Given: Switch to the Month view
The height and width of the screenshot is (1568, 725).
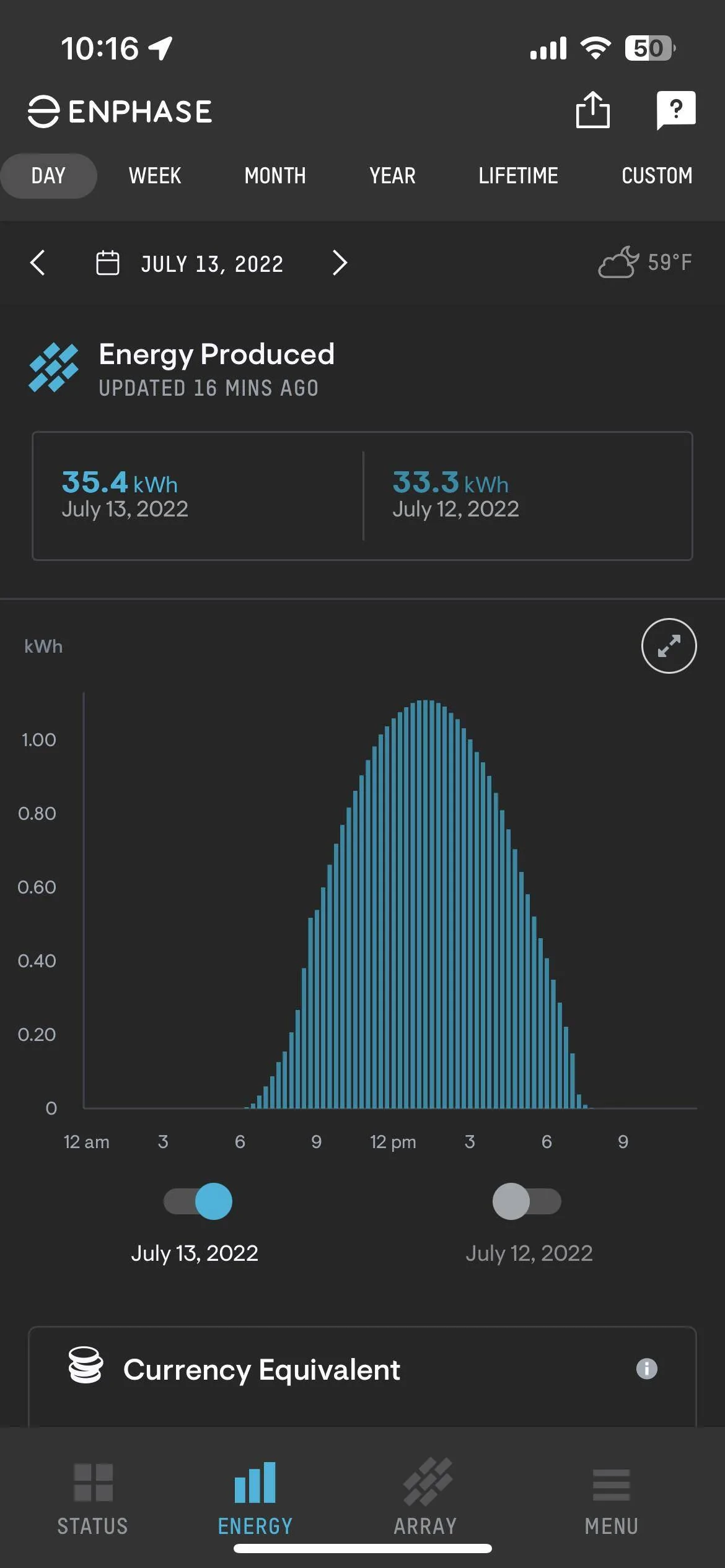Looking at the screenshot, I should point(275,176).
